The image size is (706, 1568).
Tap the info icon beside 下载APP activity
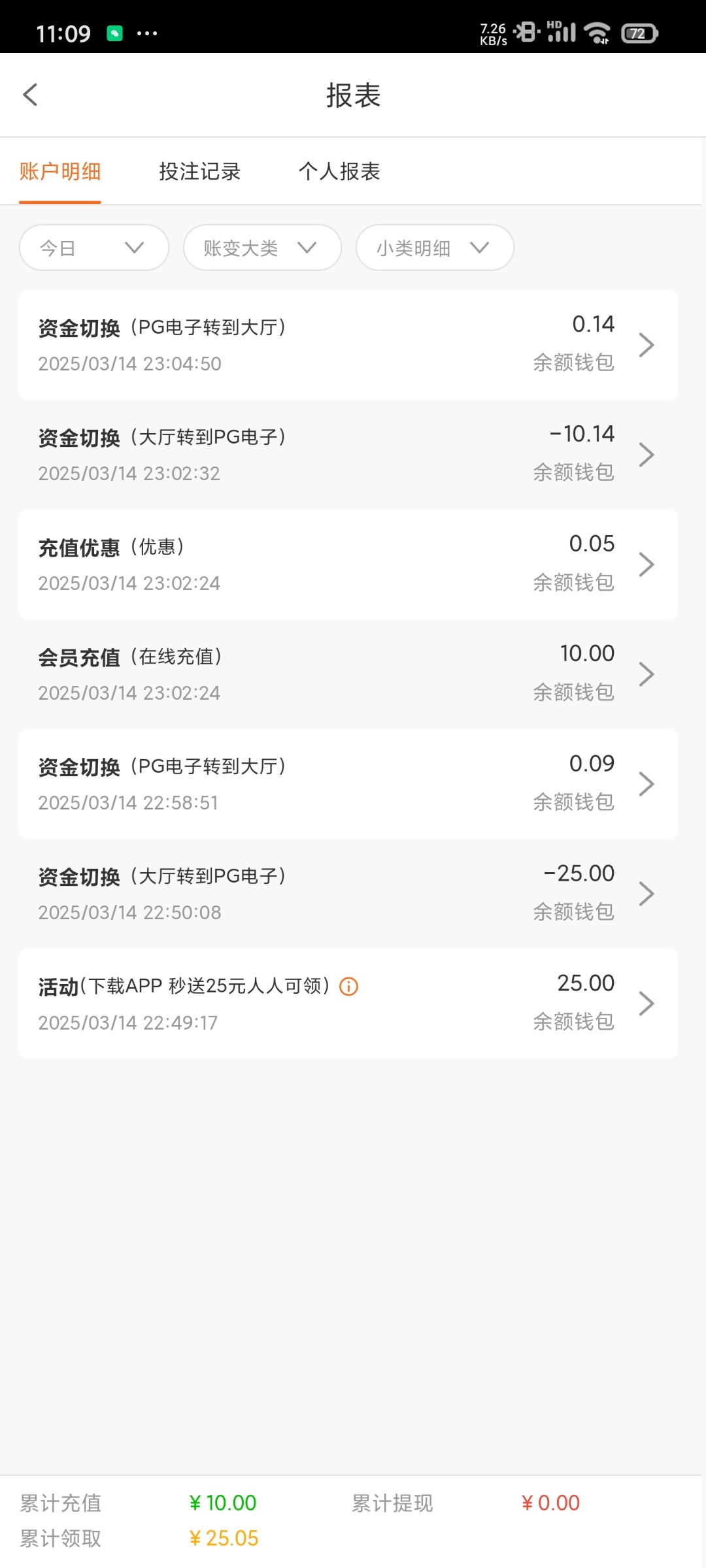(348, 986)
